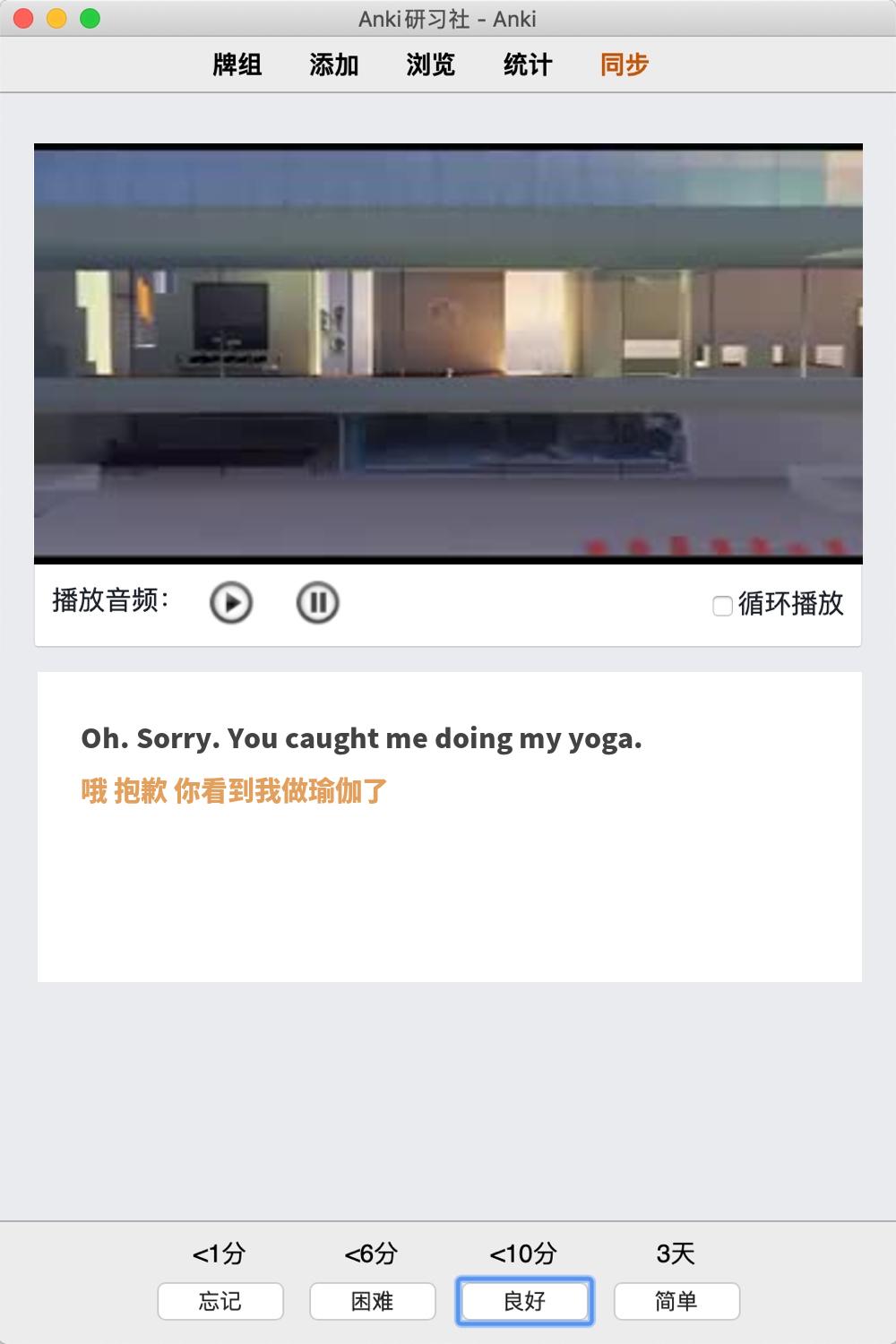
Task: Rate the card as 忘记
Action: point(220,1301)
